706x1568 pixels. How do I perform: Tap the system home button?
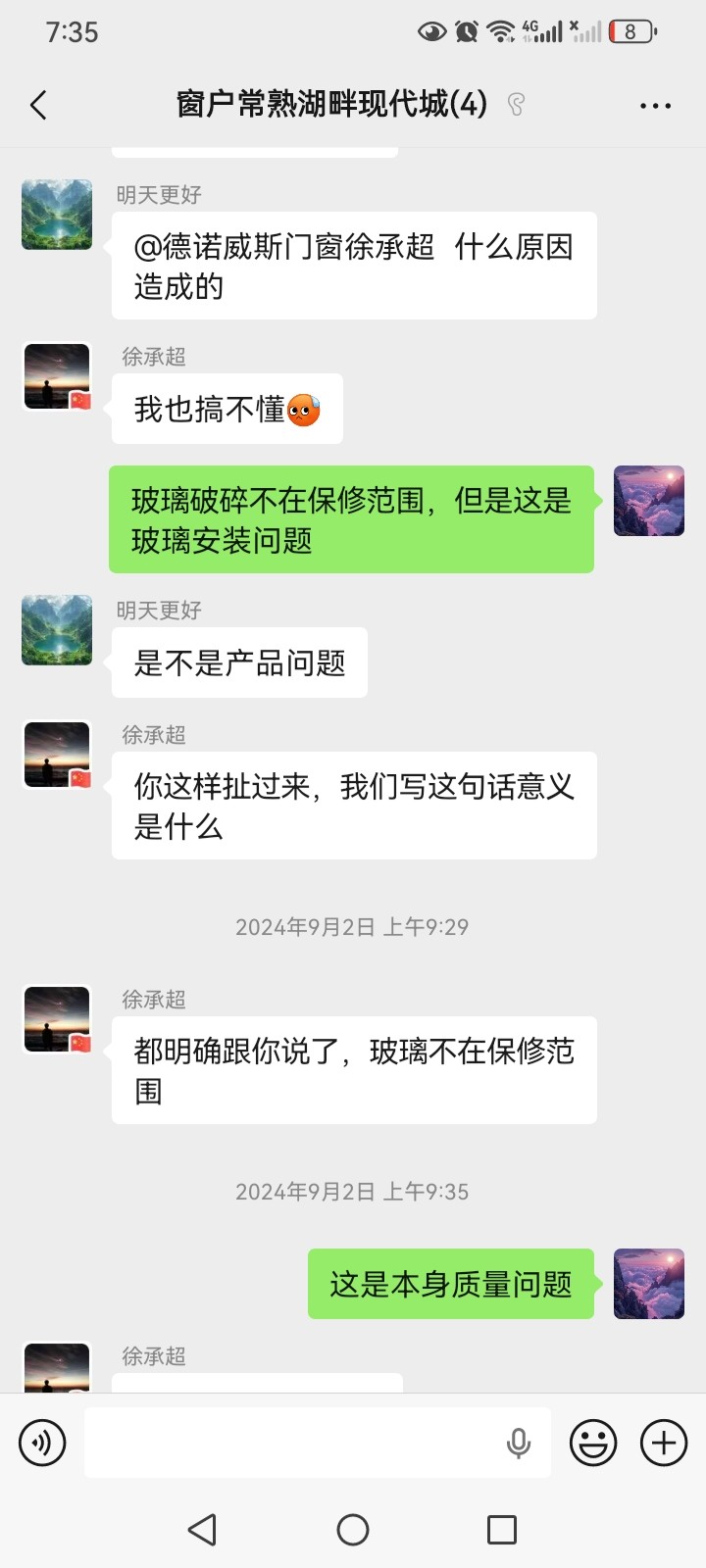point(353,1530)
